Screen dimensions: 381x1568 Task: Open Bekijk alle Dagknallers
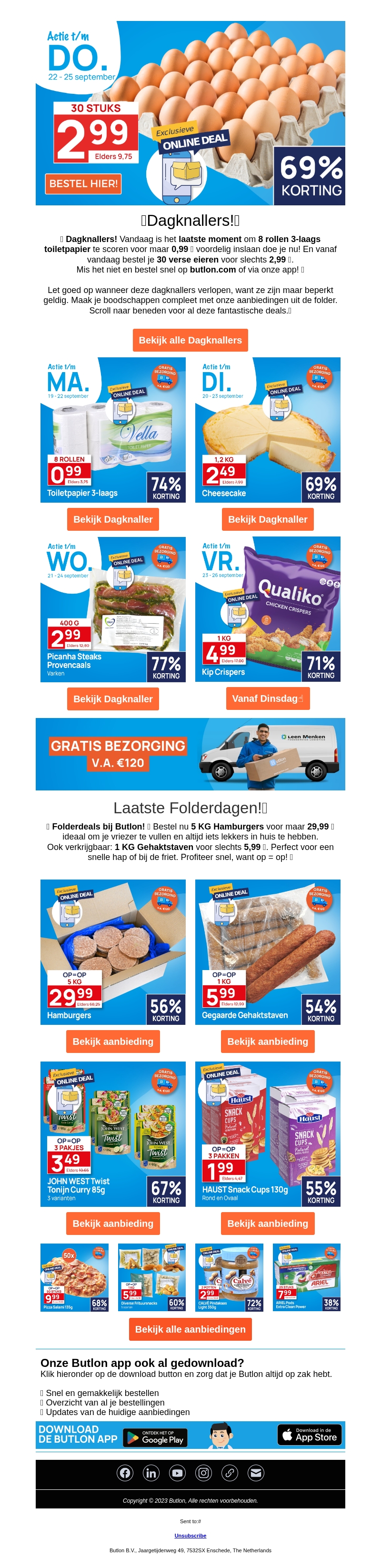pyautogui.click(x=190, y=340)
